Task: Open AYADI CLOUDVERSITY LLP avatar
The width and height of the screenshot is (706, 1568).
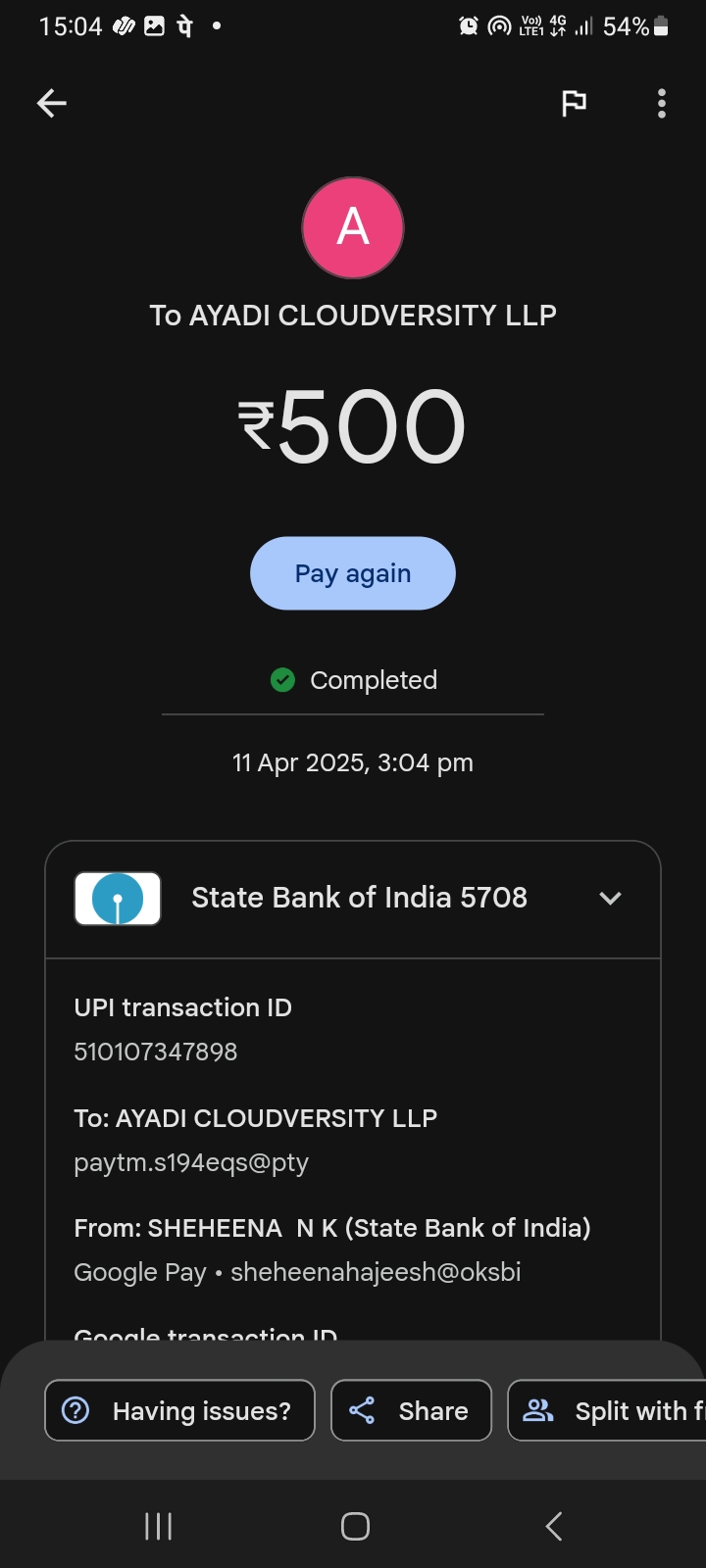Action: click(x=353, y=228)
